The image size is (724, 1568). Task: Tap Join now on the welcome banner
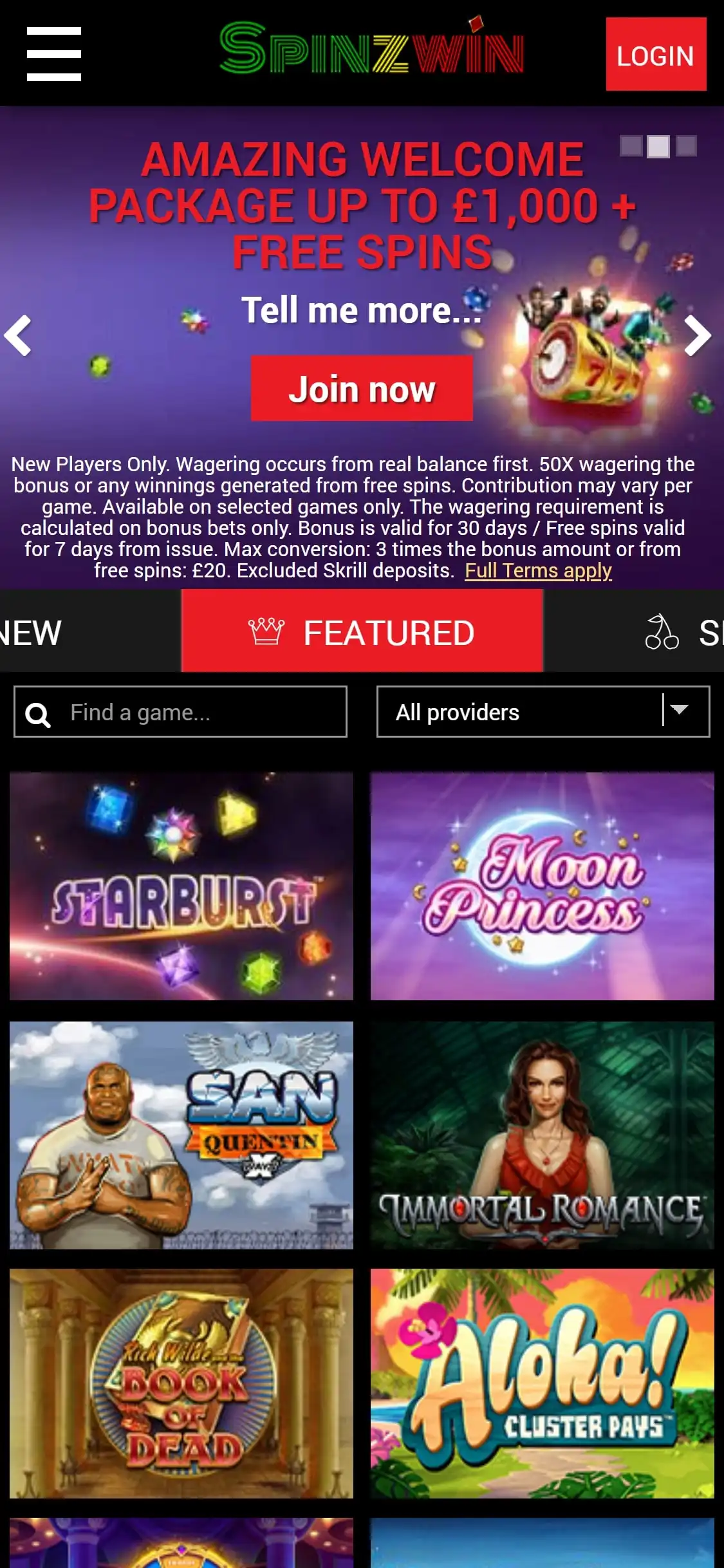coord(362,388)
